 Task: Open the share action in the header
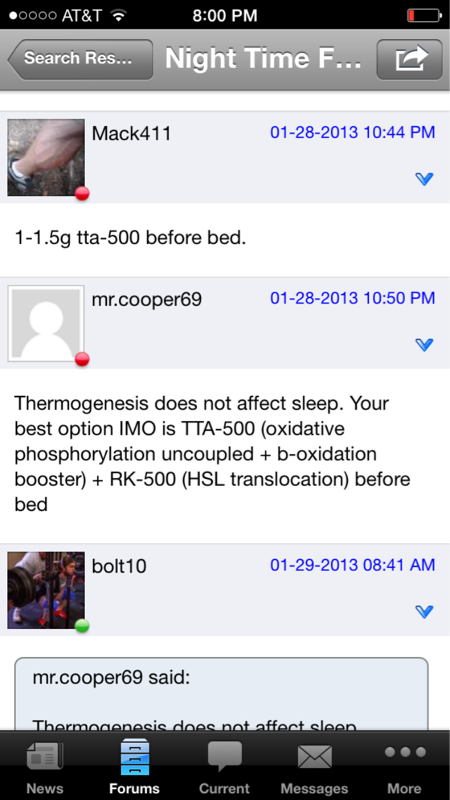[409, 59]
